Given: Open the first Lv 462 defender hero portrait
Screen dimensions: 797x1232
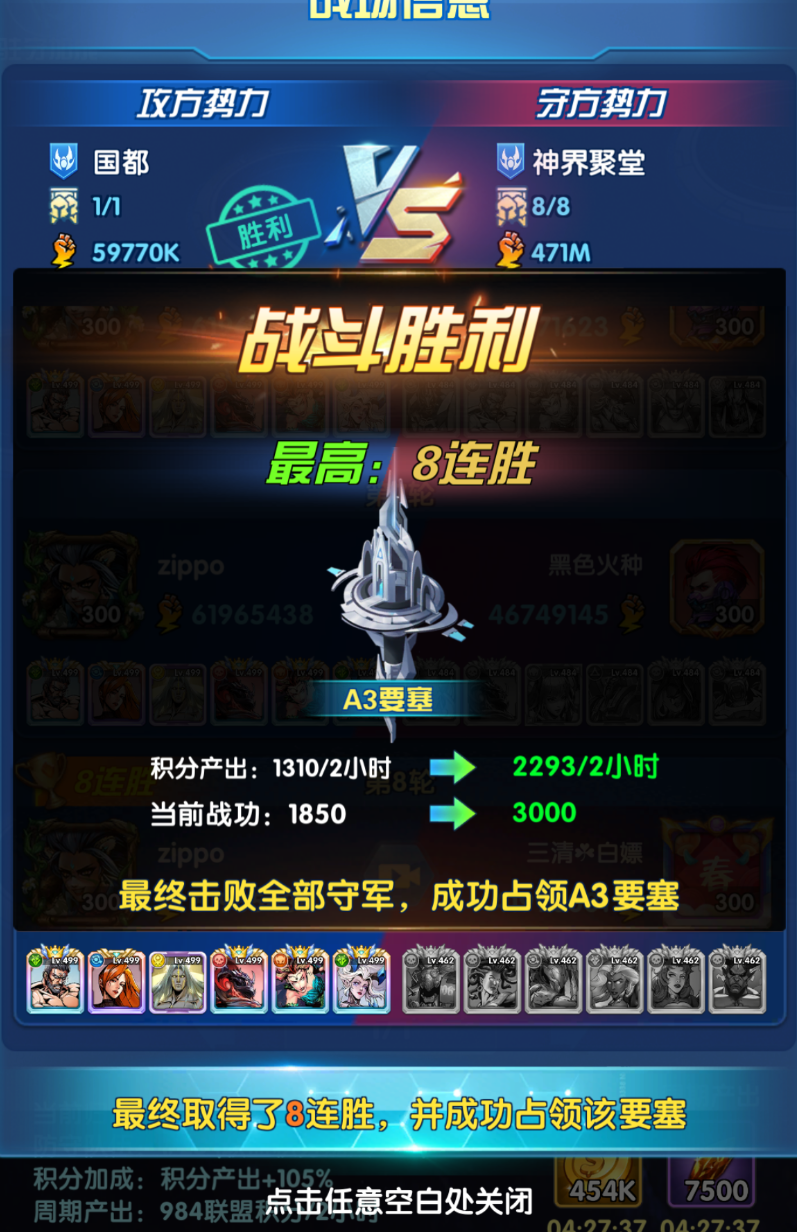Looking at the screenshot, I should click(431, 982).
